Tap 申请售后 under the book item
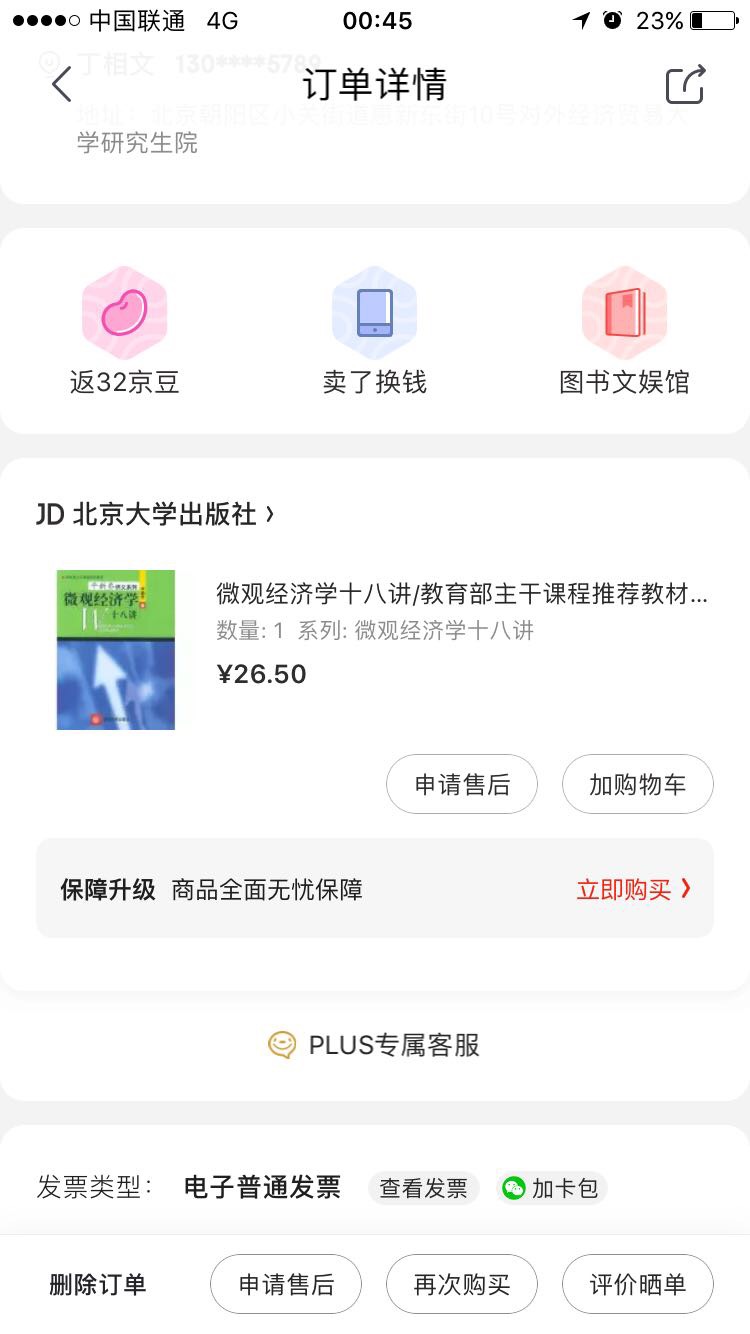This screenshot has height=1334, width=750. pyautogui.click(x=462, y=785)
